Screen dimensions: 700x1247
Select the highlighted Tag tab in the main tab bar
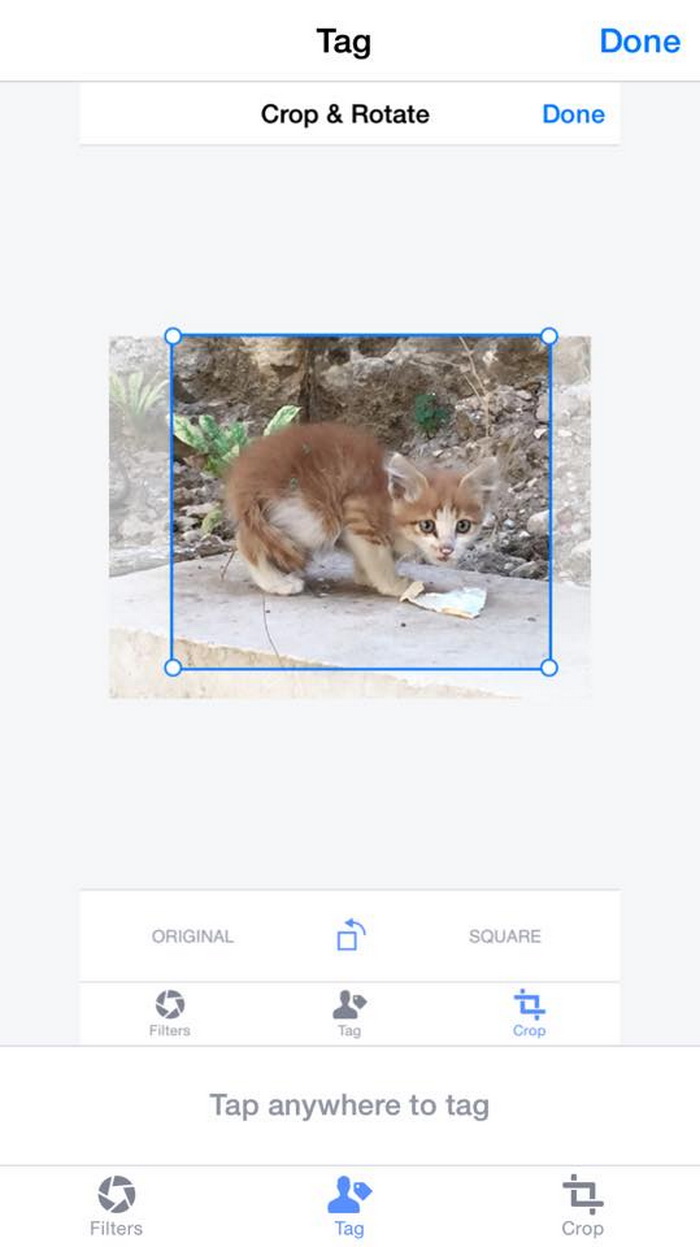point(349,1206)
